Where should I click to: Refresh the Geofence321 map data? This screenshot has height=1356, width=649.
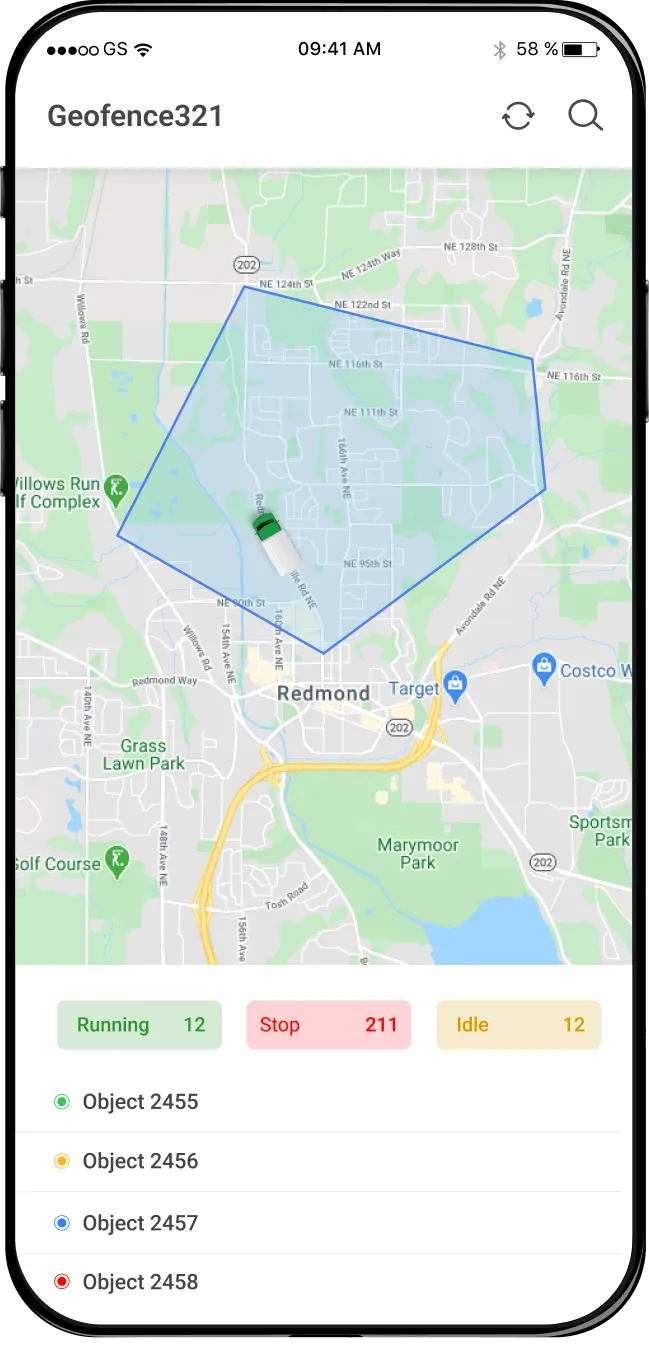coord(518,116)
